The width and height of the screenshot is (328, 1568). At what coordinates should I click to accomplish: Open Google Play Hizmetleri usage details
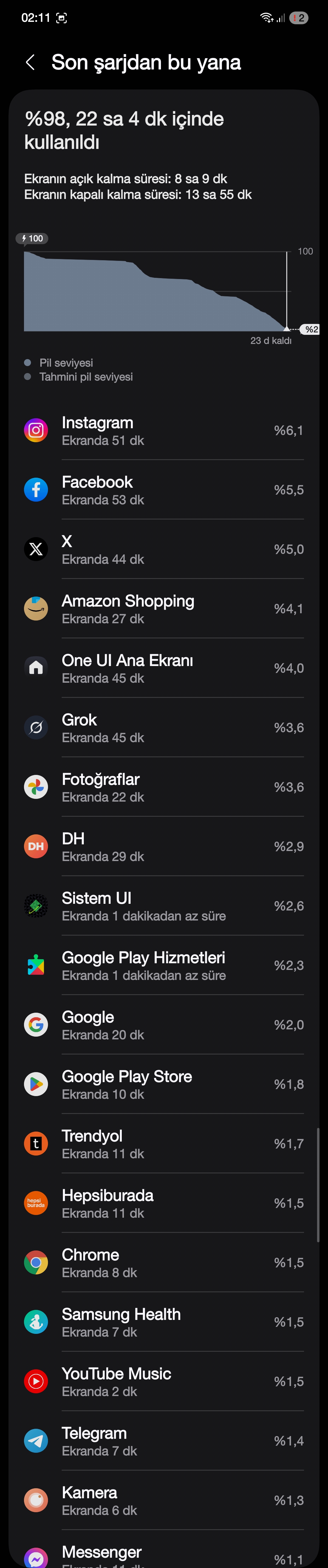click(163, 965)
